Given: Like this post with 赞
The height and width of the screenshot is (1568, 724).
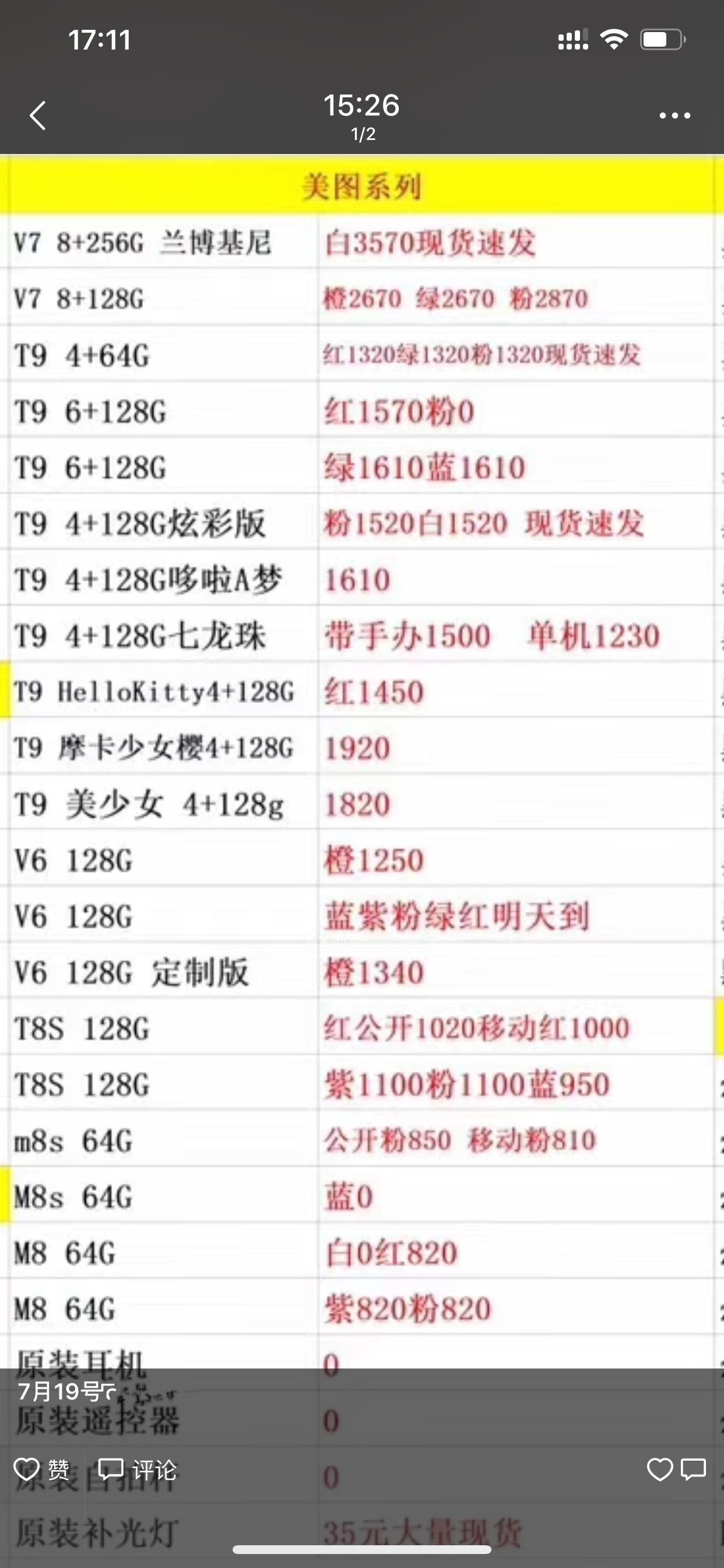Looking at the screenshot, I should pyautogui.click(x=43, y=1471).
